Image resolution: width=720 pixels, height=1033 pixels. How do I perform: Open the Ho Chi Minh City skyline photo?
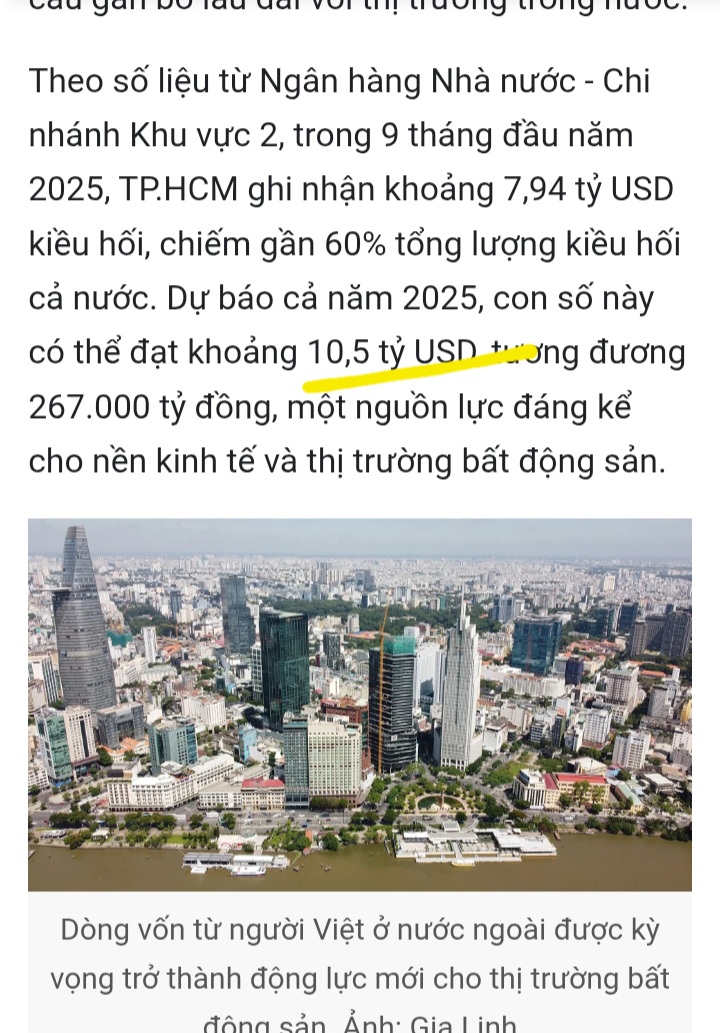[x=360, y=704]
